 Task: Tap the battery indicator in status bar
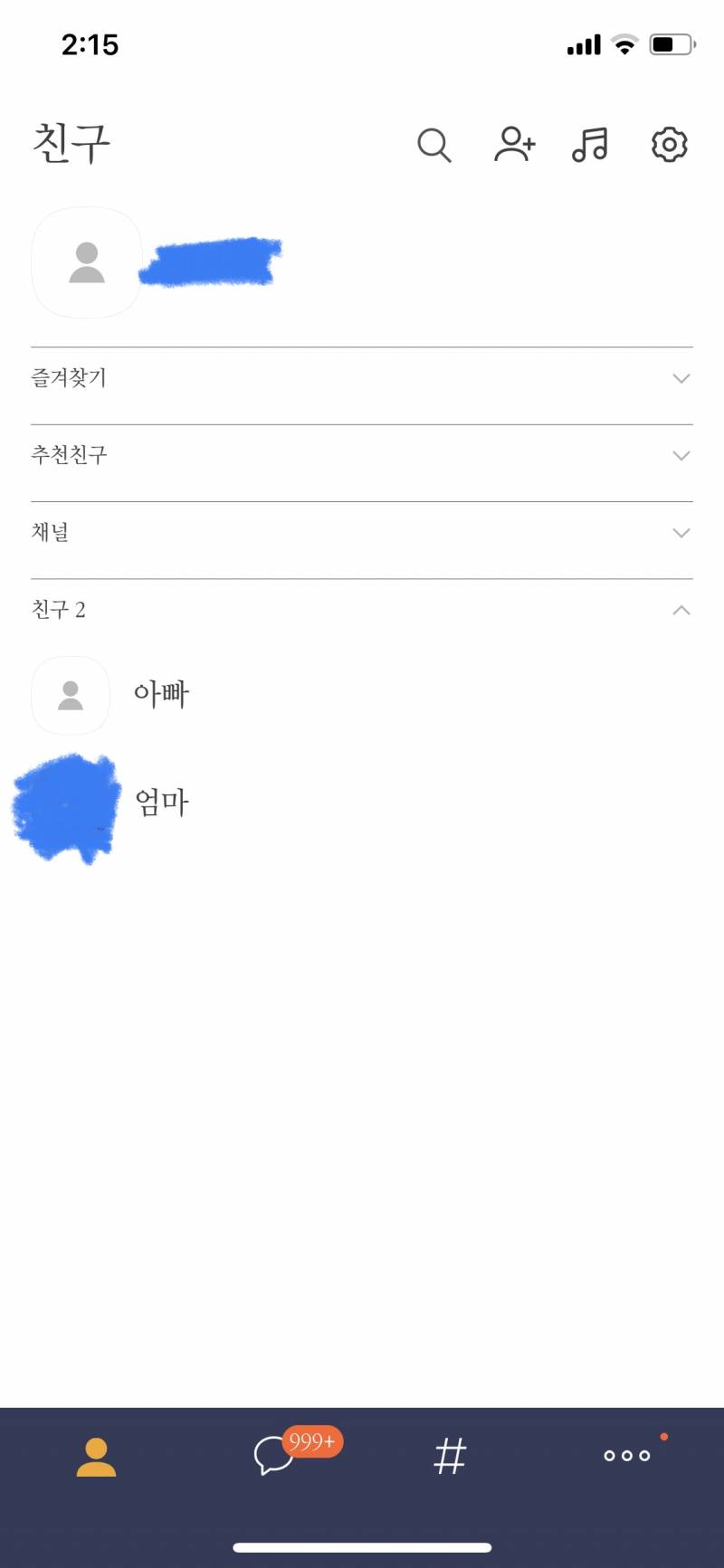click(672, 43)
